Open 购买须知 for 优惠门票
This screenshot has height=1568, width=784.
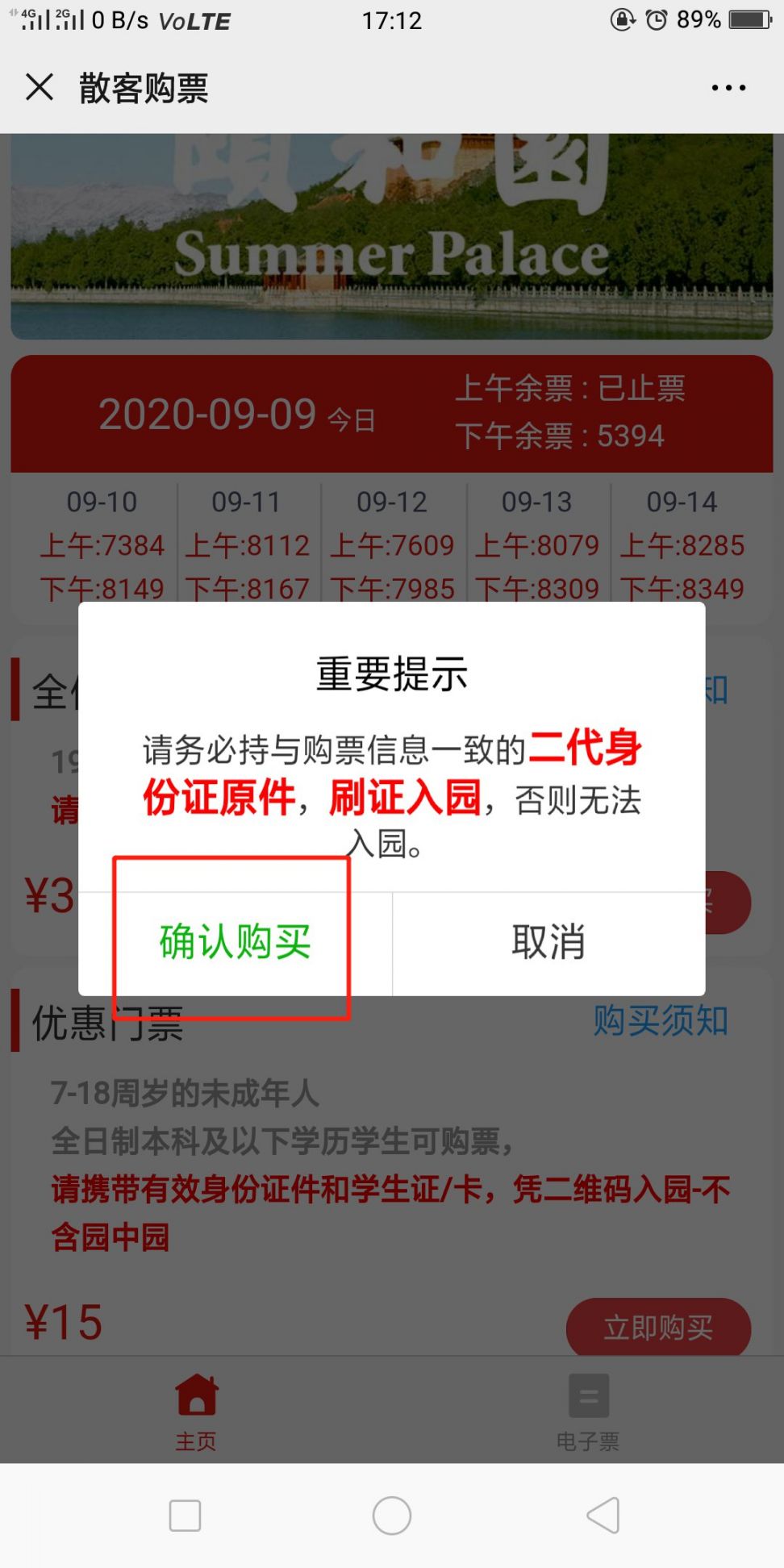661,1020
